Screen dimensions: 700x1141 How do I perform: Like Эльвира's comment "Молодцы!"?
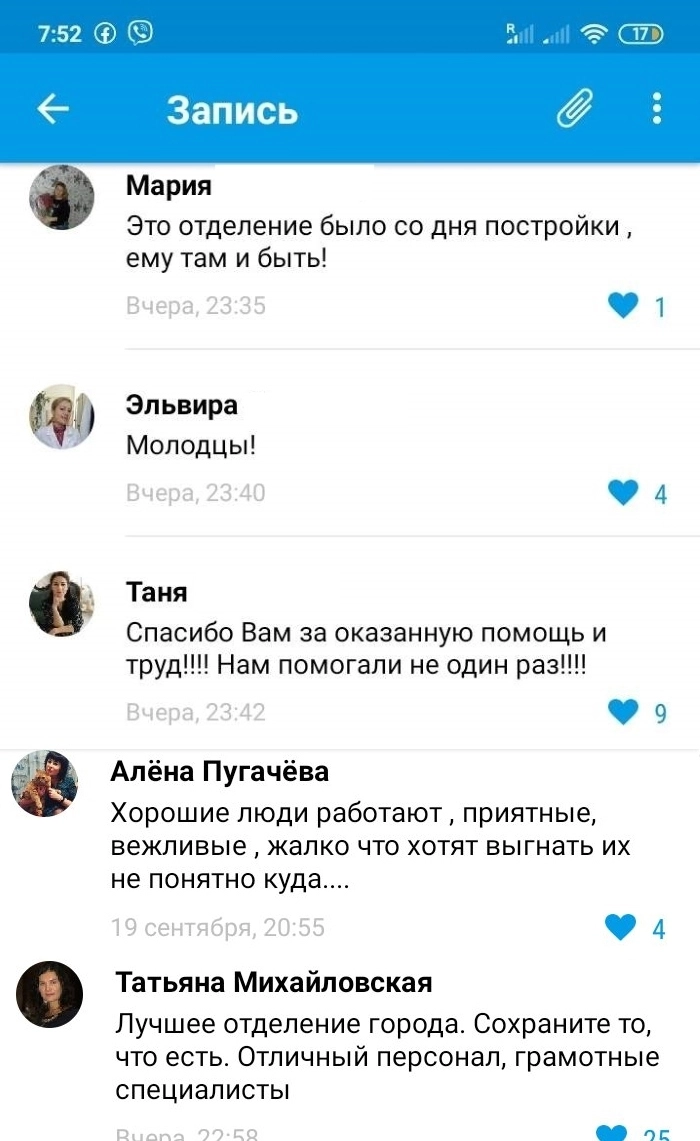coord(624,493)
